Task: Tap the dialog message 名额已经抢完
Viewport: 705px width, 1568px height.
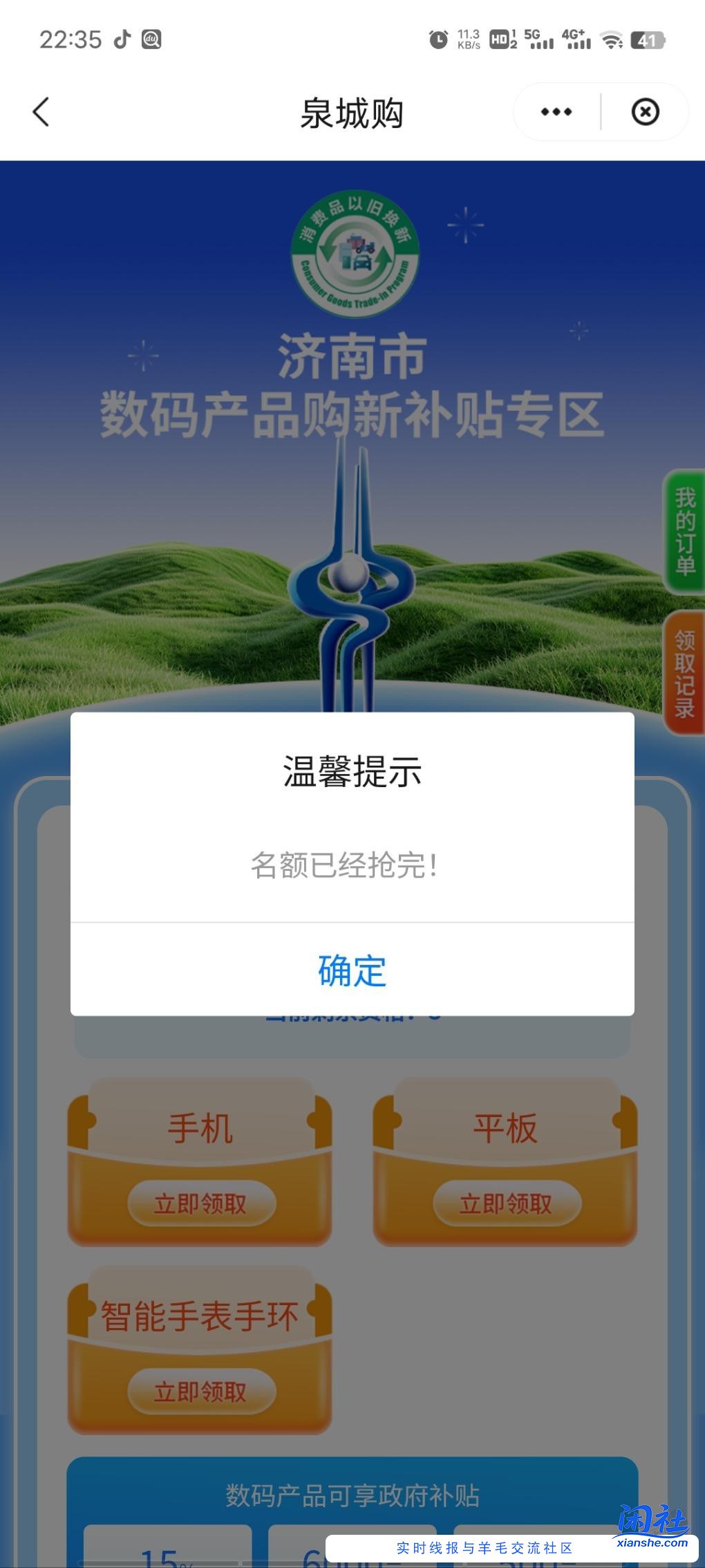Action: click(351, 867)
